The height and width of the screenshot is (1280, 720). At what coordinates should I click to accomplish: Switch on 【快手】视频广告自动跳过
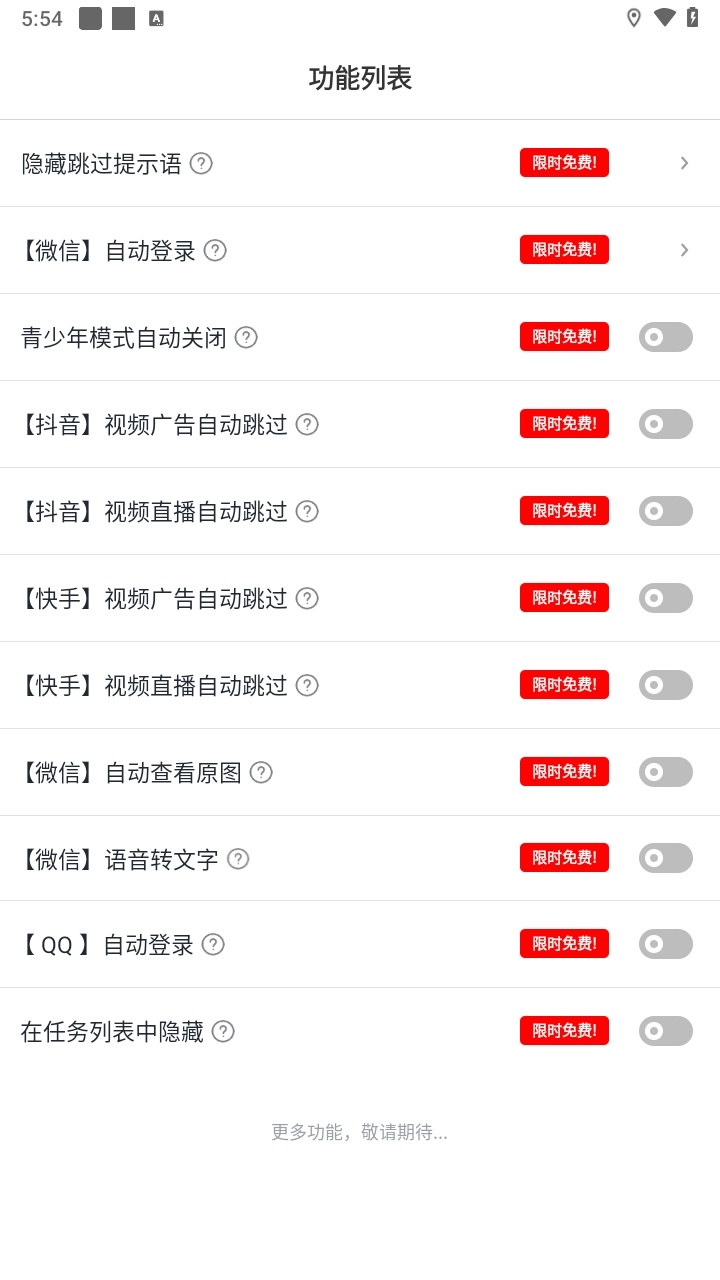tap(665, 598)
